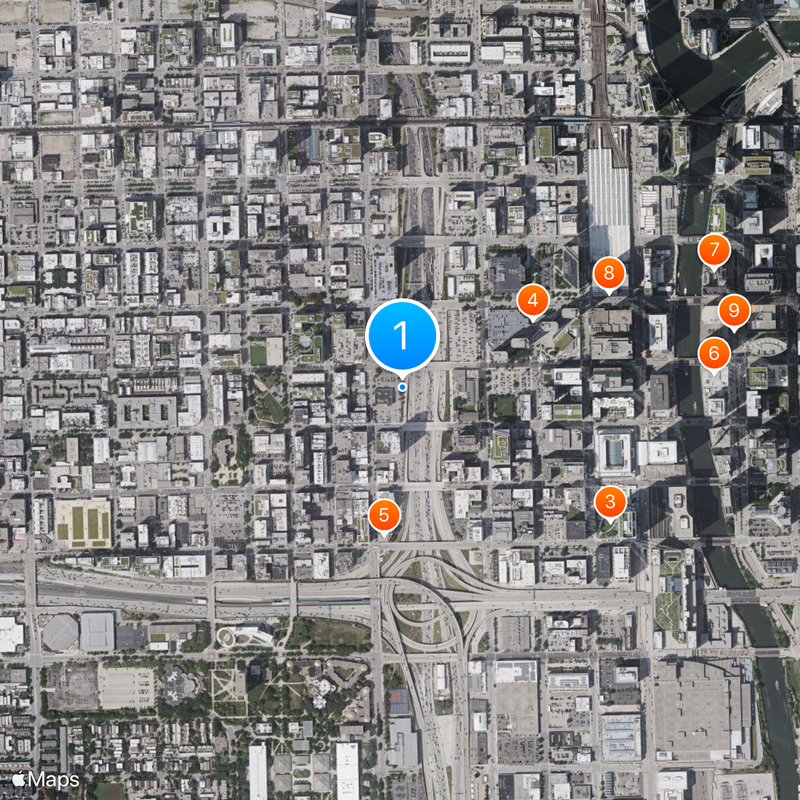Tap map pin number 3

point(610,500)
